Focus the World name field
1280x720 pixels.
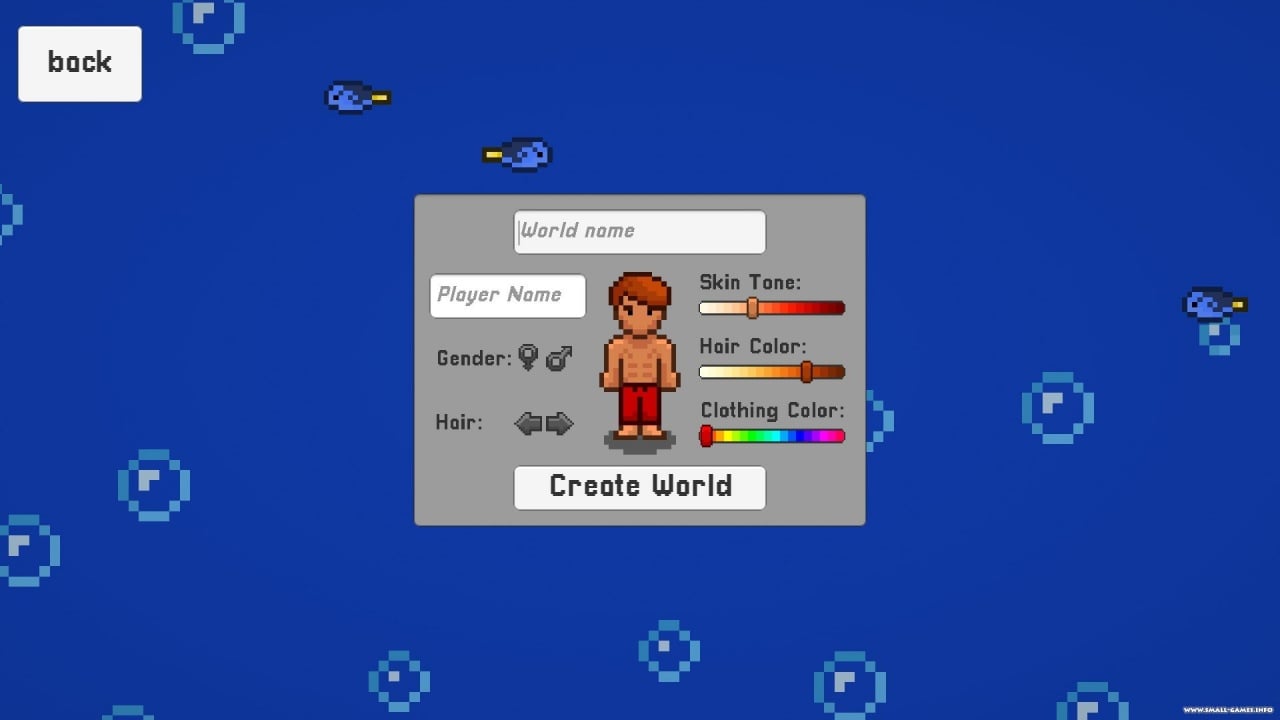639,231
